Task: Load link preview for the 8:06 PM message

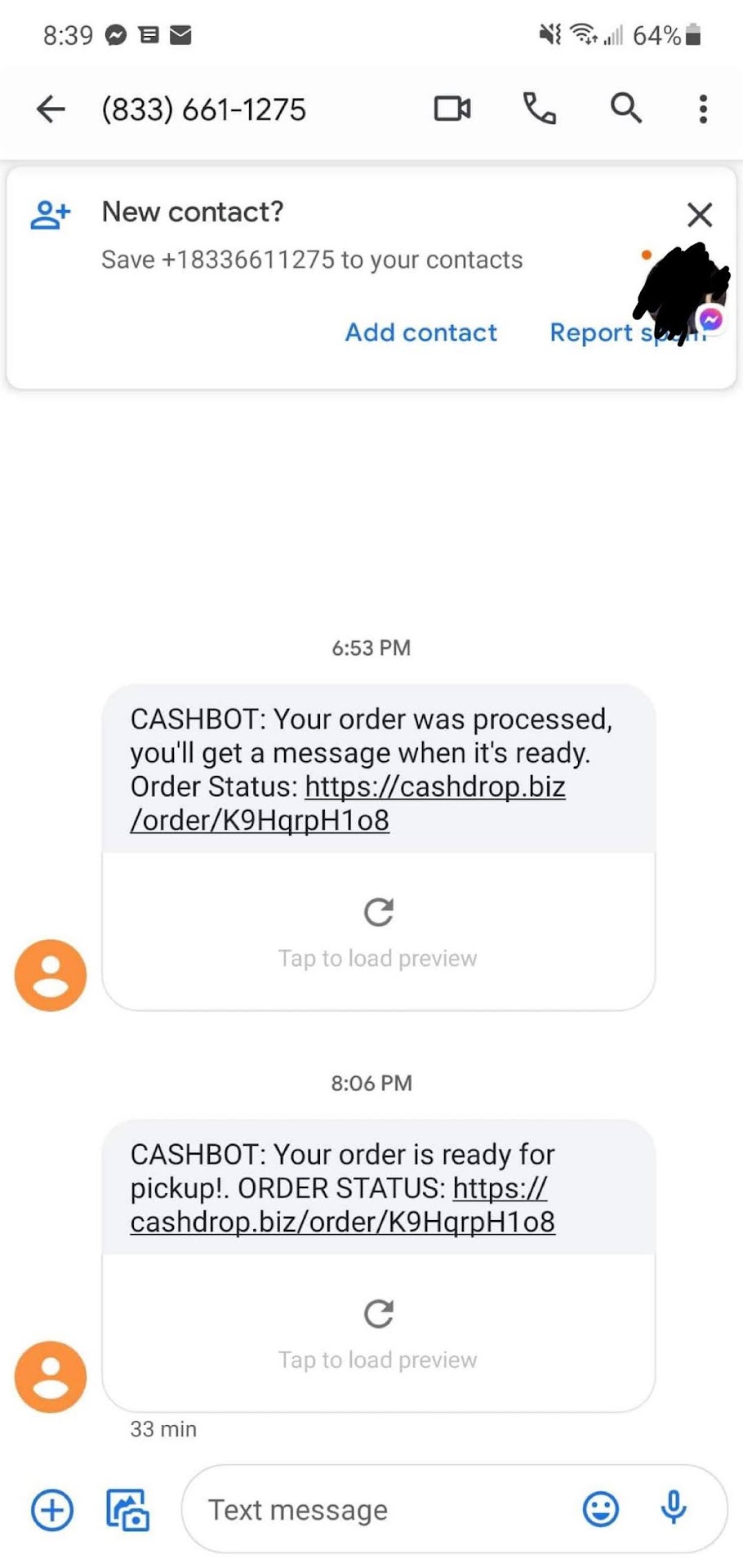Action: point(378,1333)
